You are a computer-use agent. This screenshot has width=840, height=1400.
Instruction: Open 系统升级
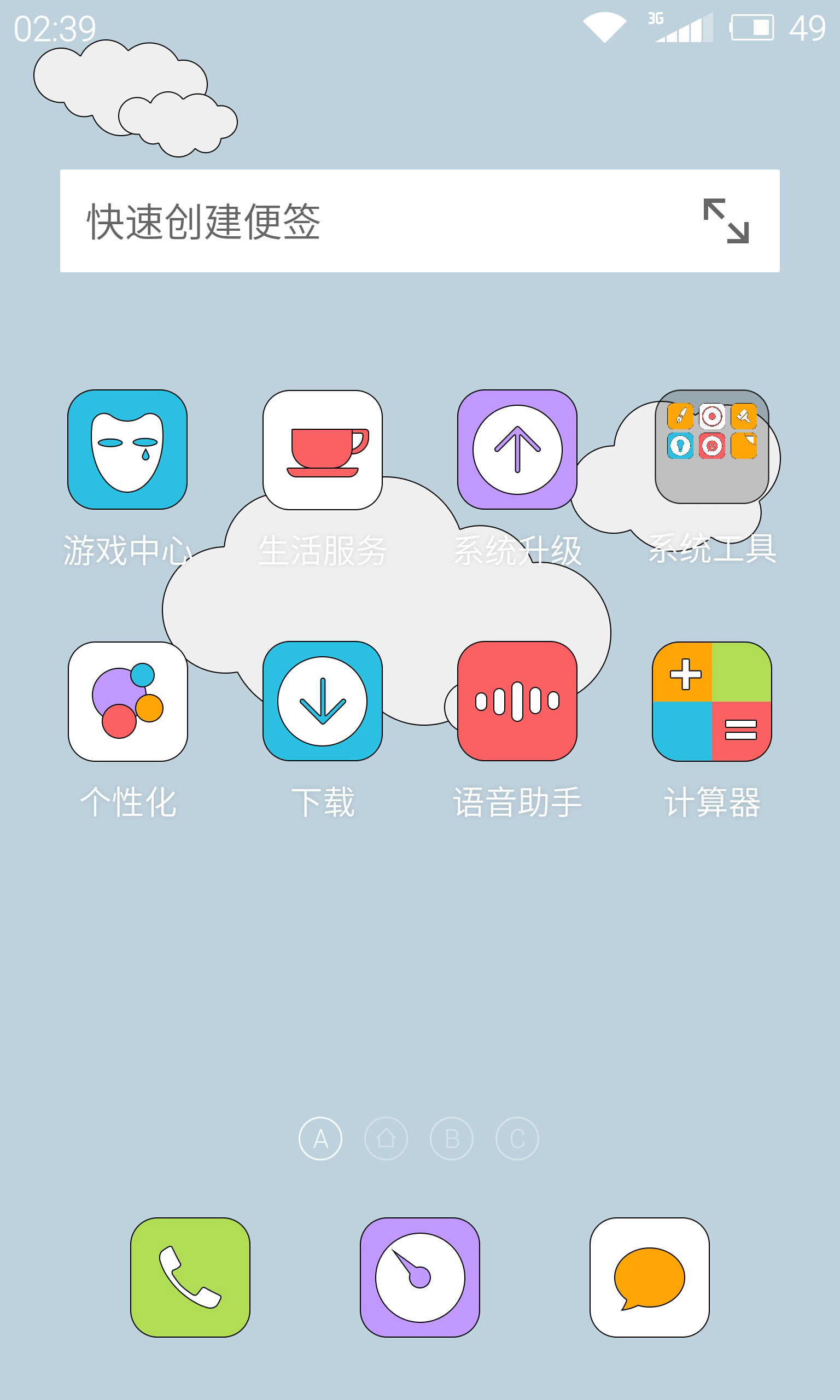click(517, 450)
